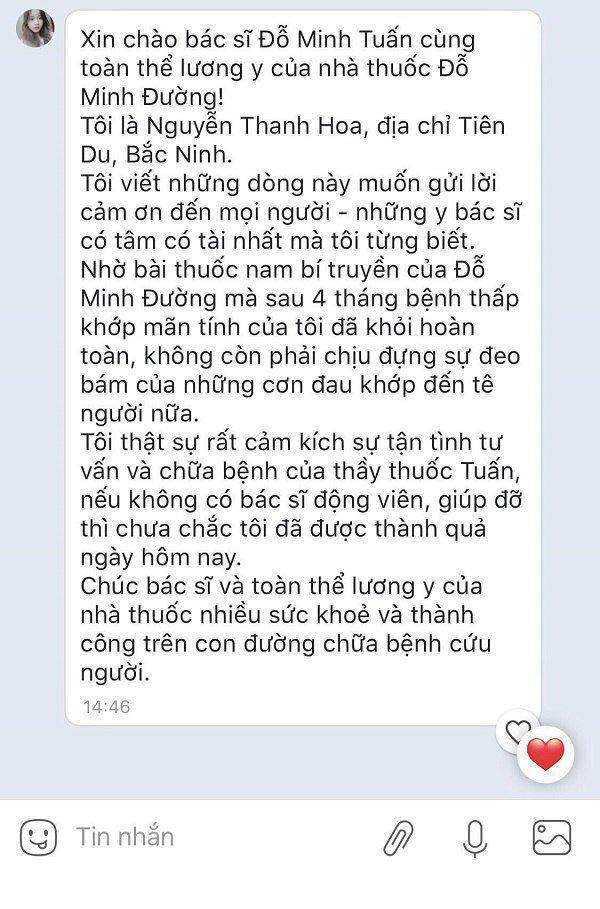Open the emoji sticker picker
Viewport: 600px width, 909px height.
pyautogui.click(x=38, y=837)
